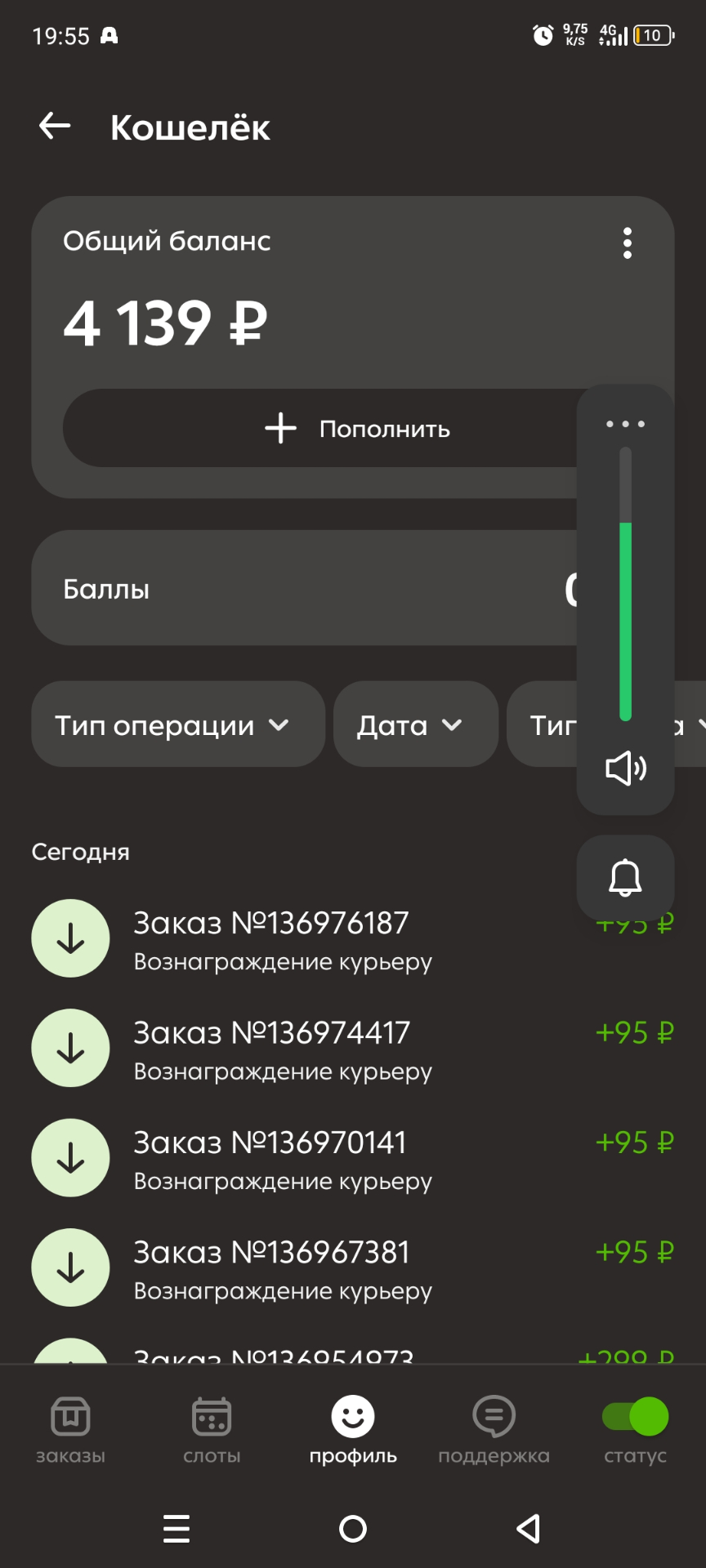This screenshot has height=1568, width=706.
Task: Toggle the статус switch
Action: [x=635, y=1418]
